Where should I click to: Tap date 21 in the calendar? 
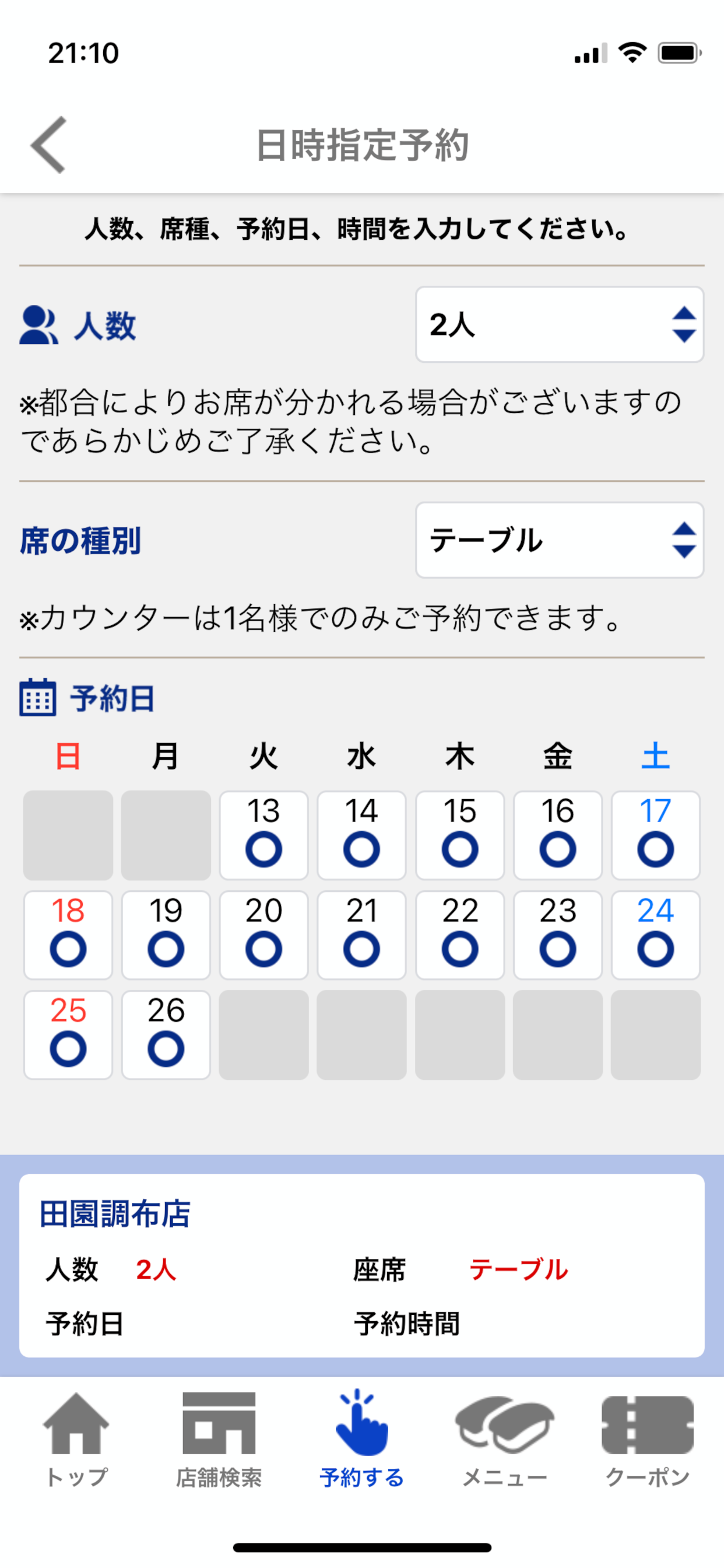[361, 935]
